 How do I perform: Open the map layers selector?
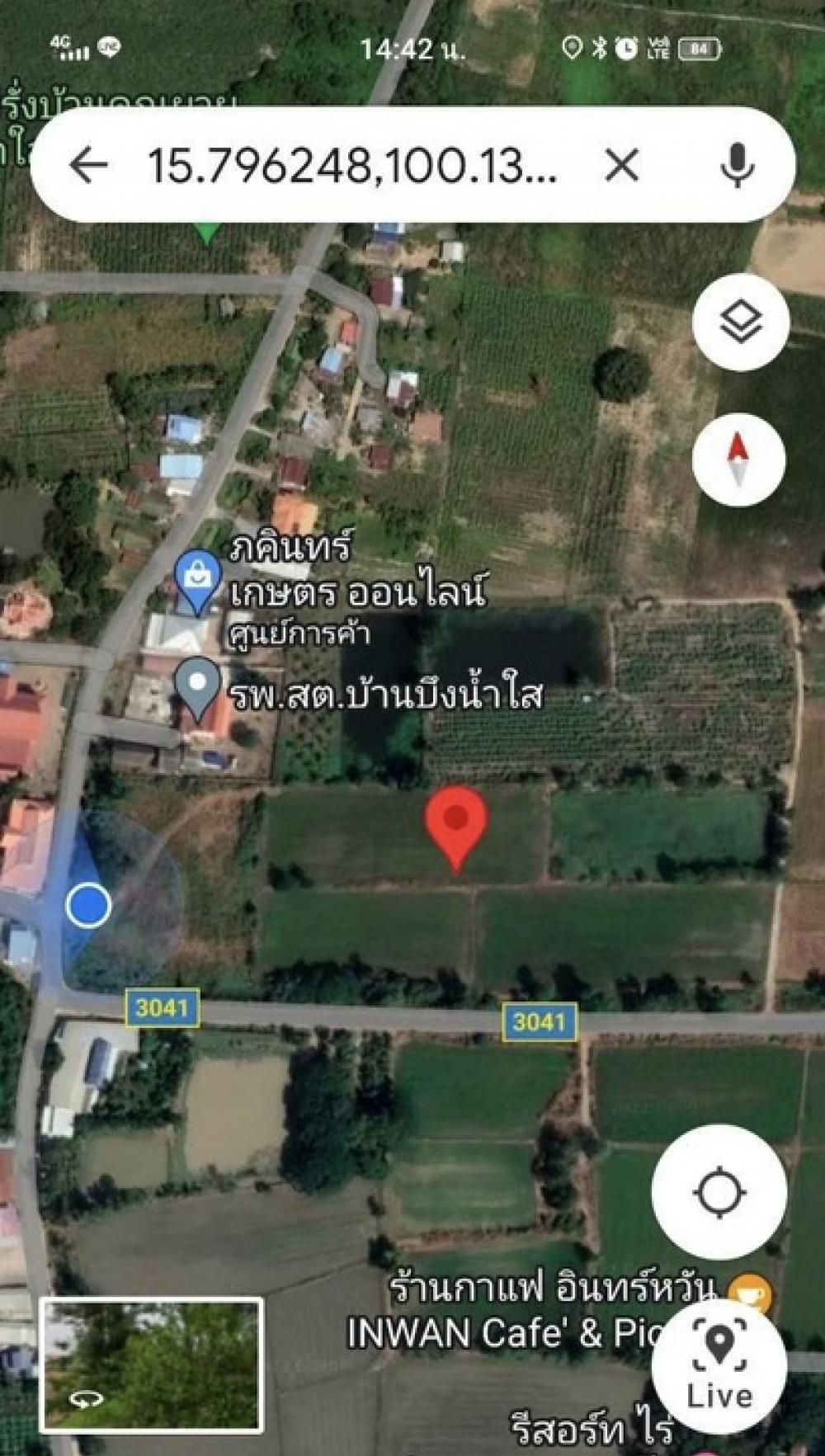point(740,322)
